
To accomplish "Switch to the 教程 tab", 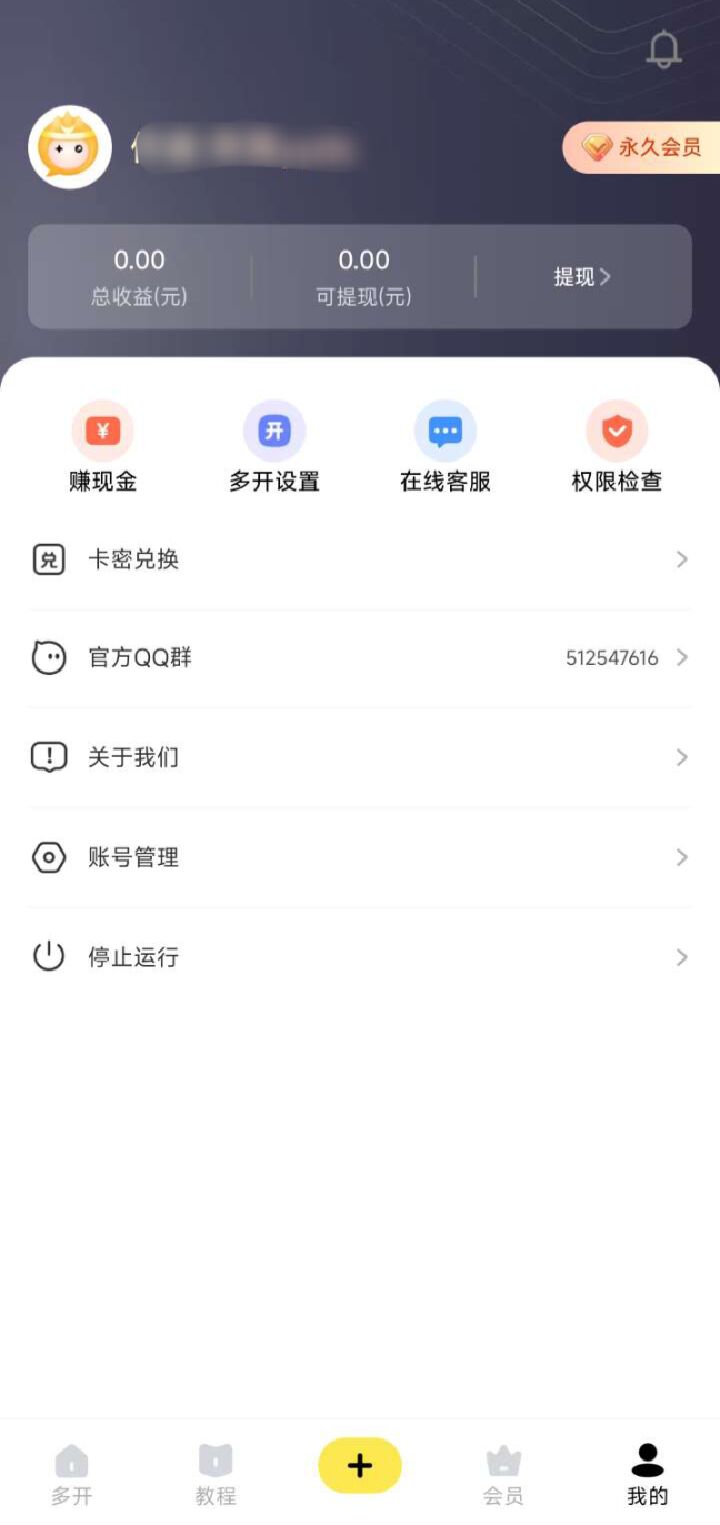I will (x=216, y=1475).
